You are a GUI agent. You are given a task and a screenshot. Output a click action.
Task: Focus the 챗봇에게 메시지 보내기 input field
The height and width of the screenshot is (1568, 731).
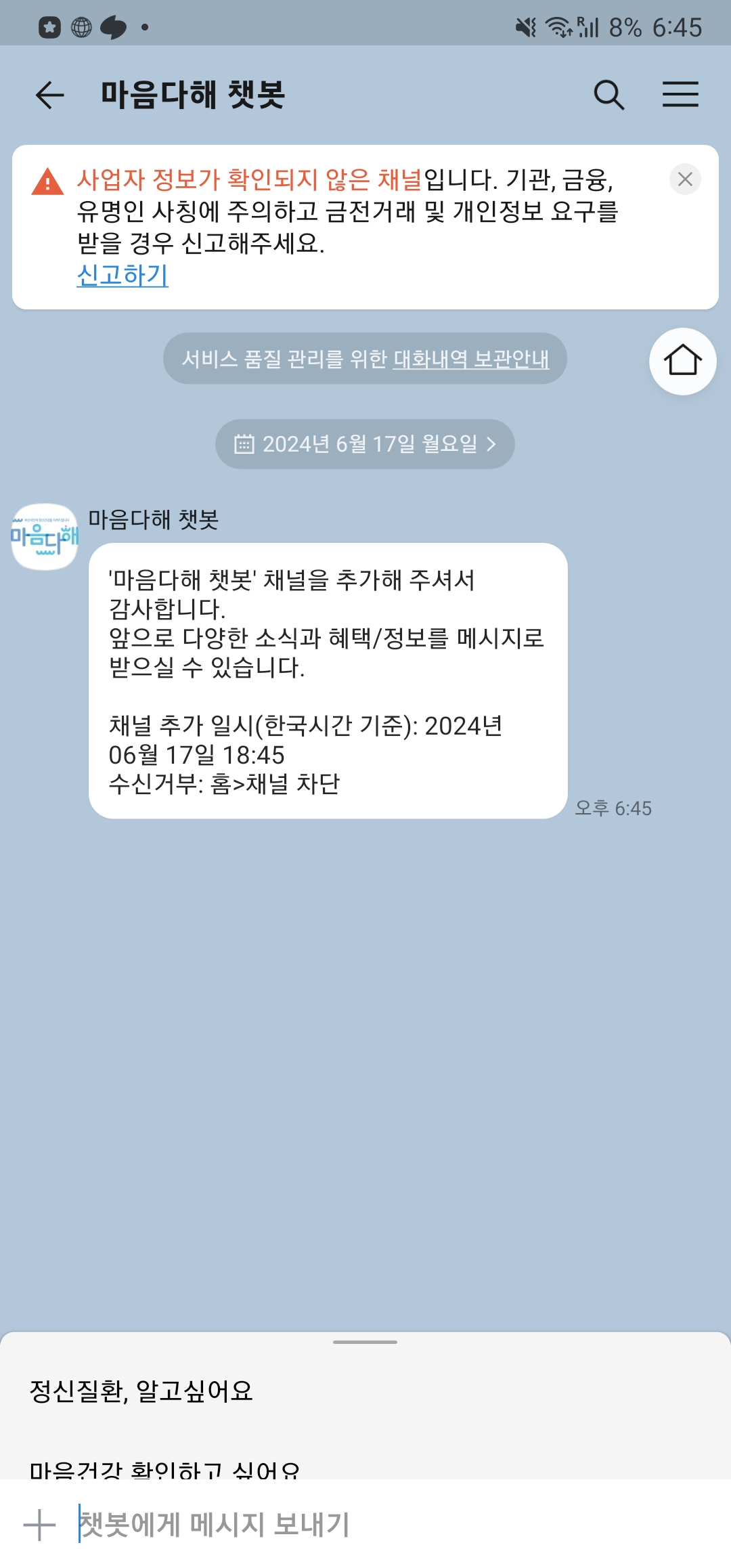(x=379, y=1525)
